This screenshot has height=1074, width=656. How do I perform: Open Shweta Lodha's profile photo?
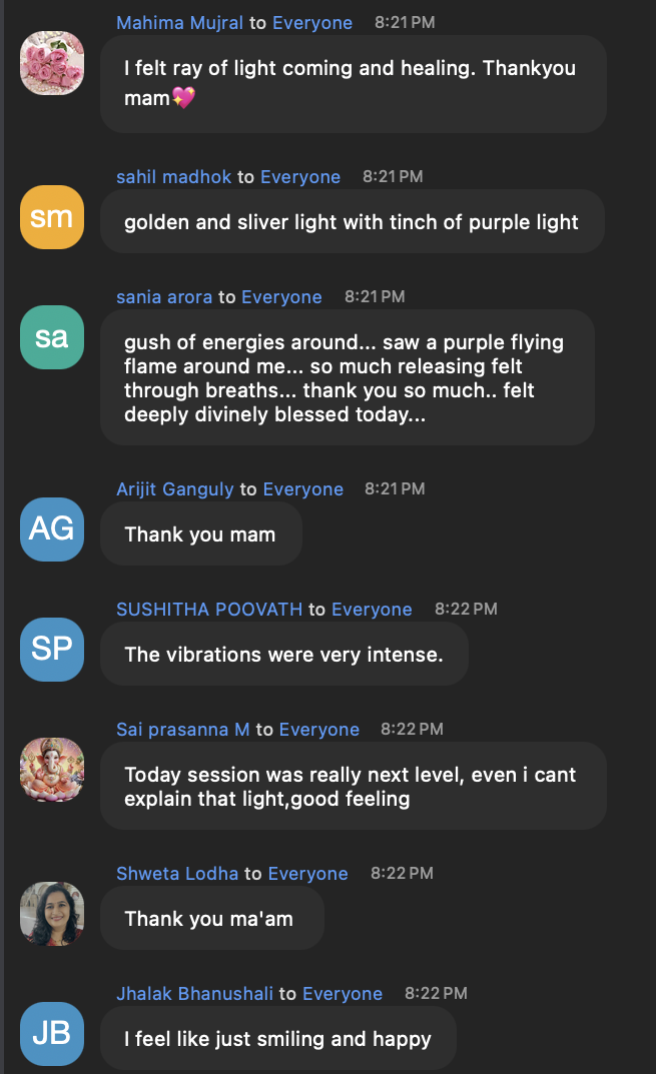coord(52,913)
